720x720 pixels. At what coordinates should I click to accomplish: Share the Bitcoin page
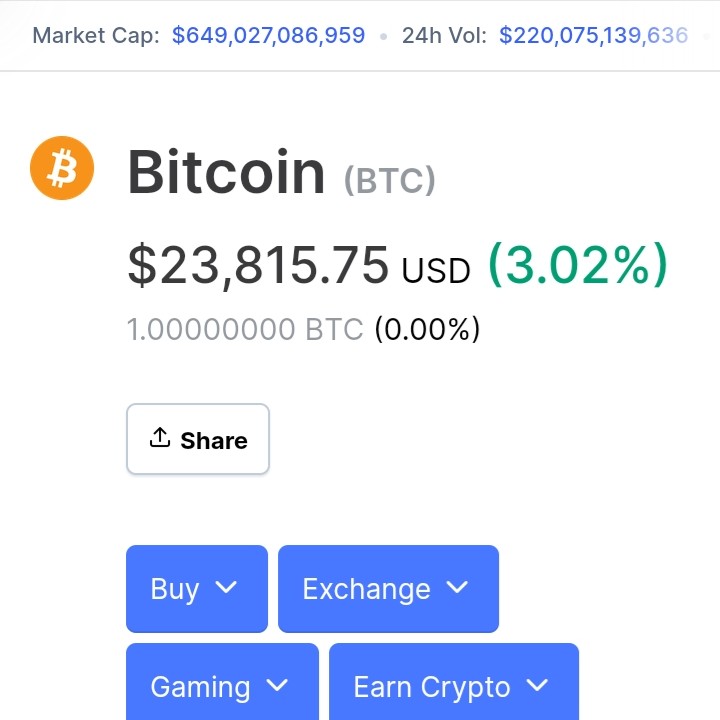pos(198,439)
